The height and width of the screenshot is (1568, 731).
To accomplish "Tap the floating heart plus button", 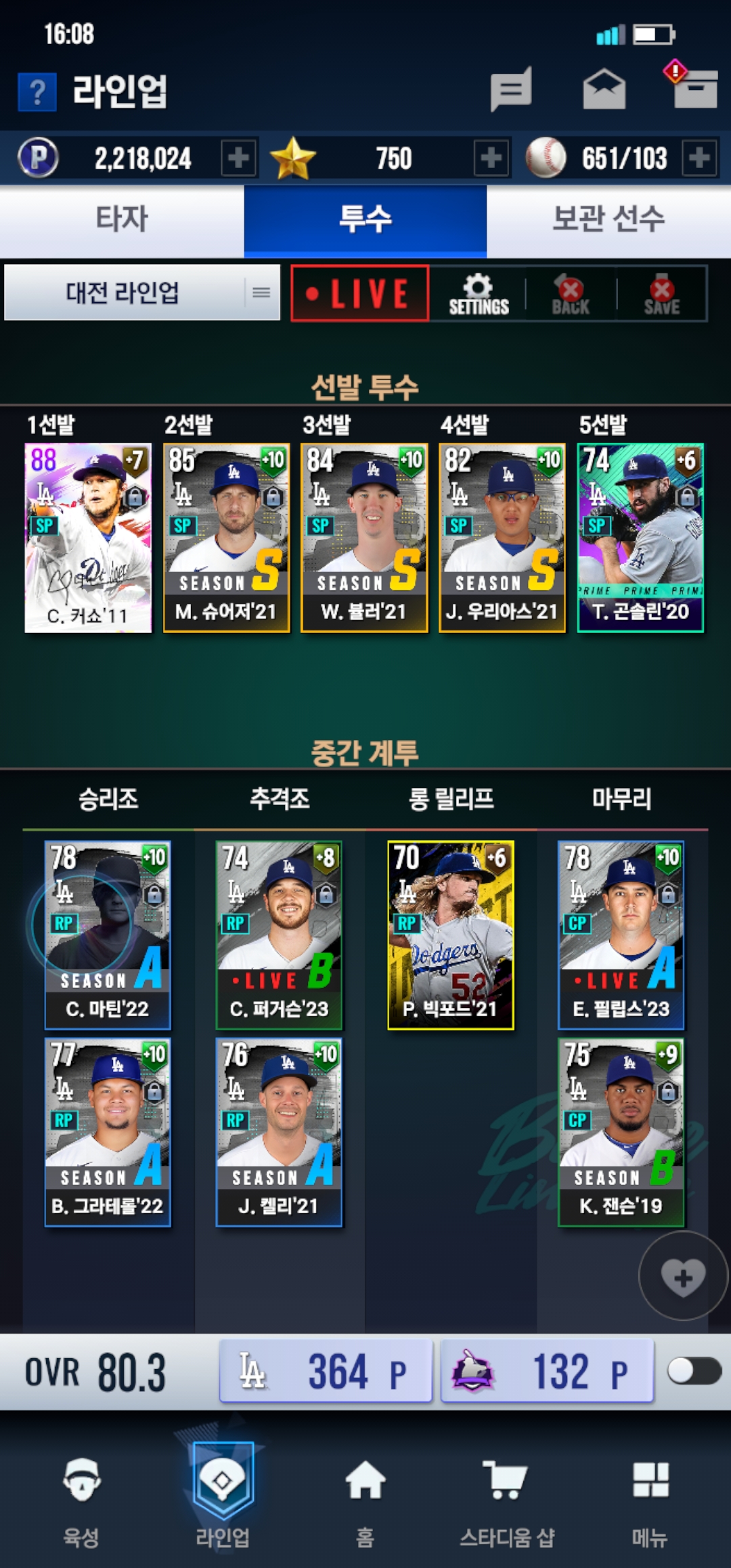I will point(683,1276).
